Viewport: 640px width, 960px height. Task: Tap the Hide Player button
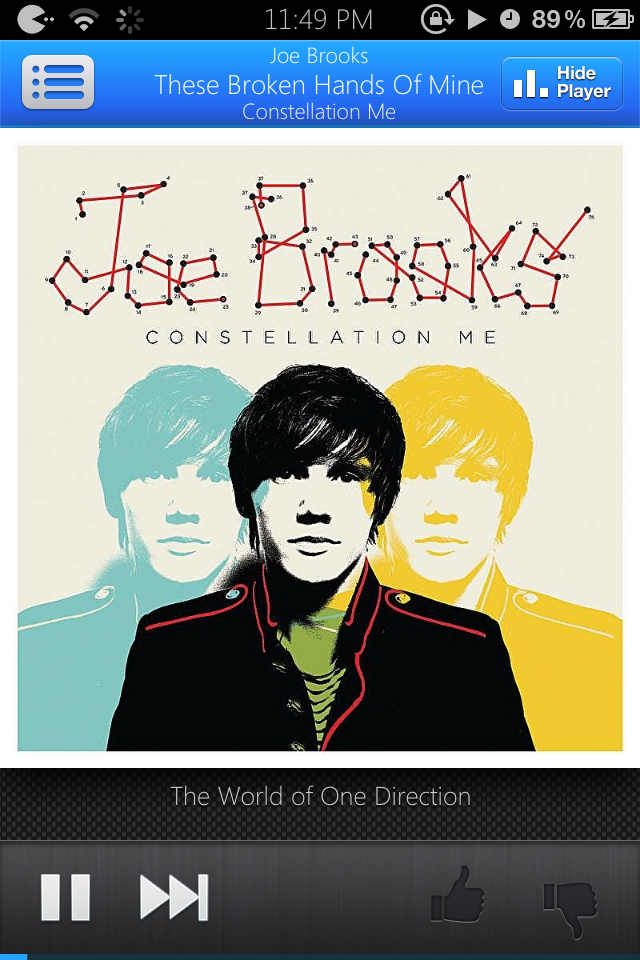click(x=561, y=83)
